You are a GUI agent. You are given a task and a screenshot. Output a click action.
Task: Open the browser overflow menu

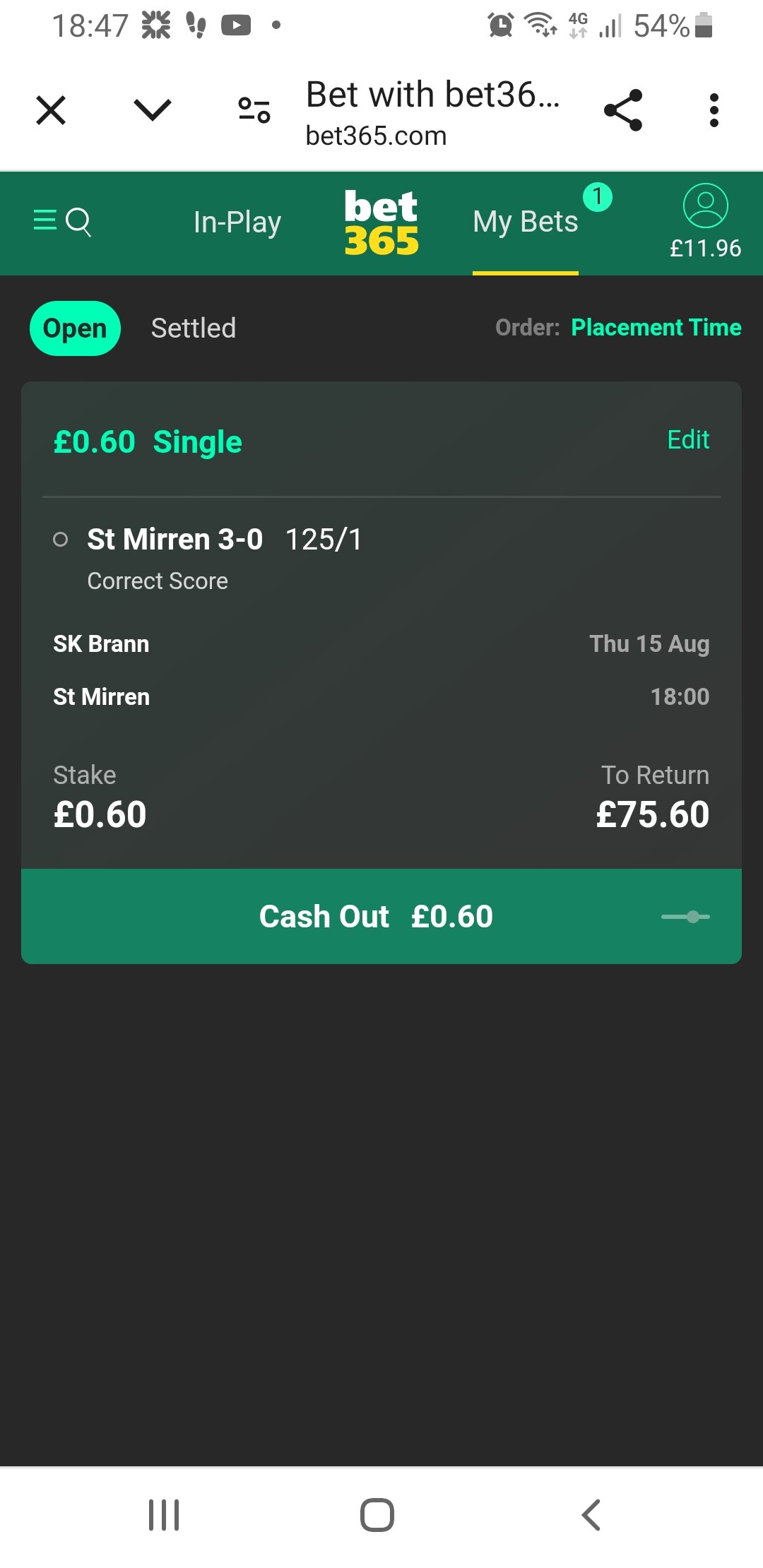pos(714,110)
